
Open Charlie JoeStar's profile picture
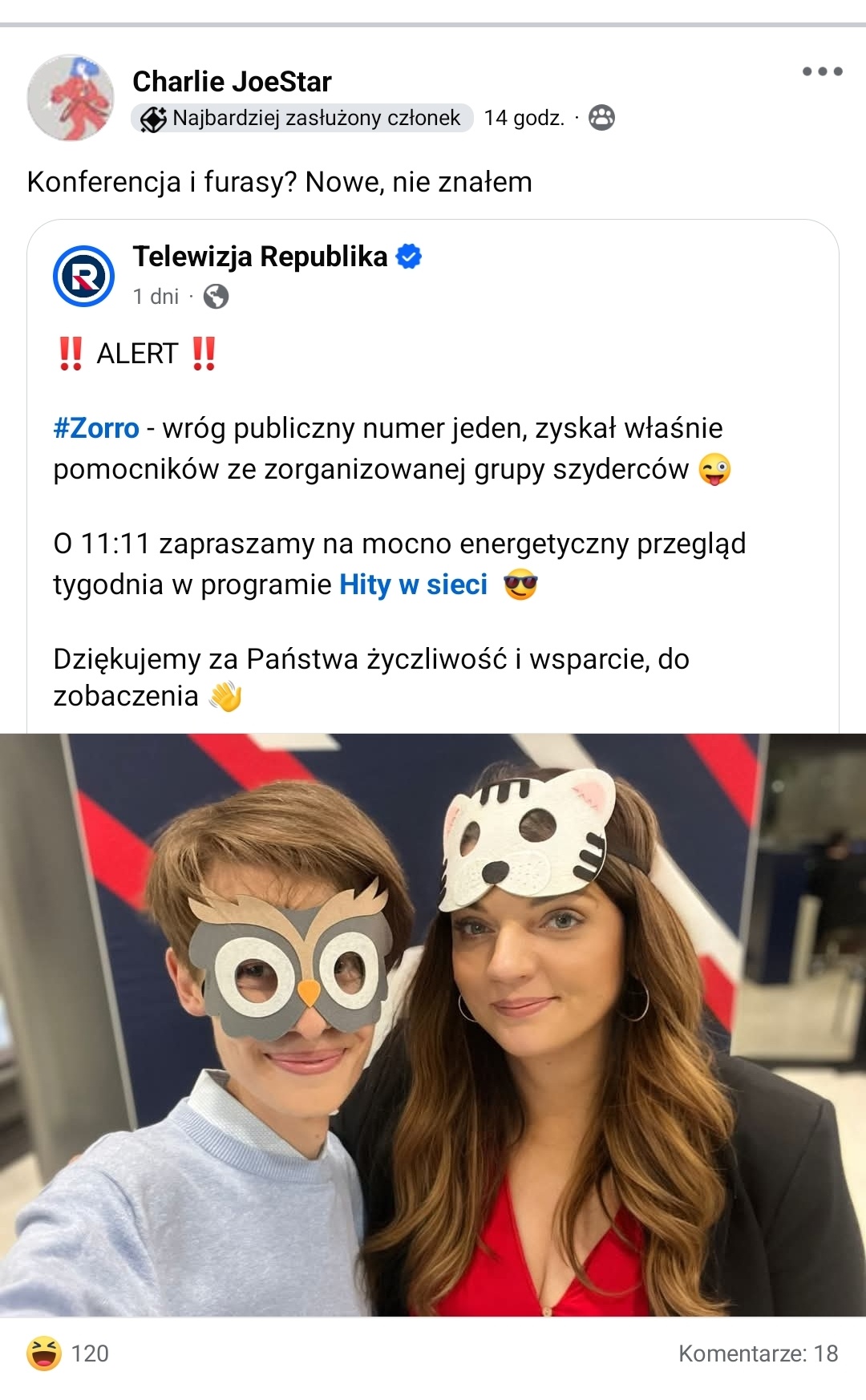71,98
